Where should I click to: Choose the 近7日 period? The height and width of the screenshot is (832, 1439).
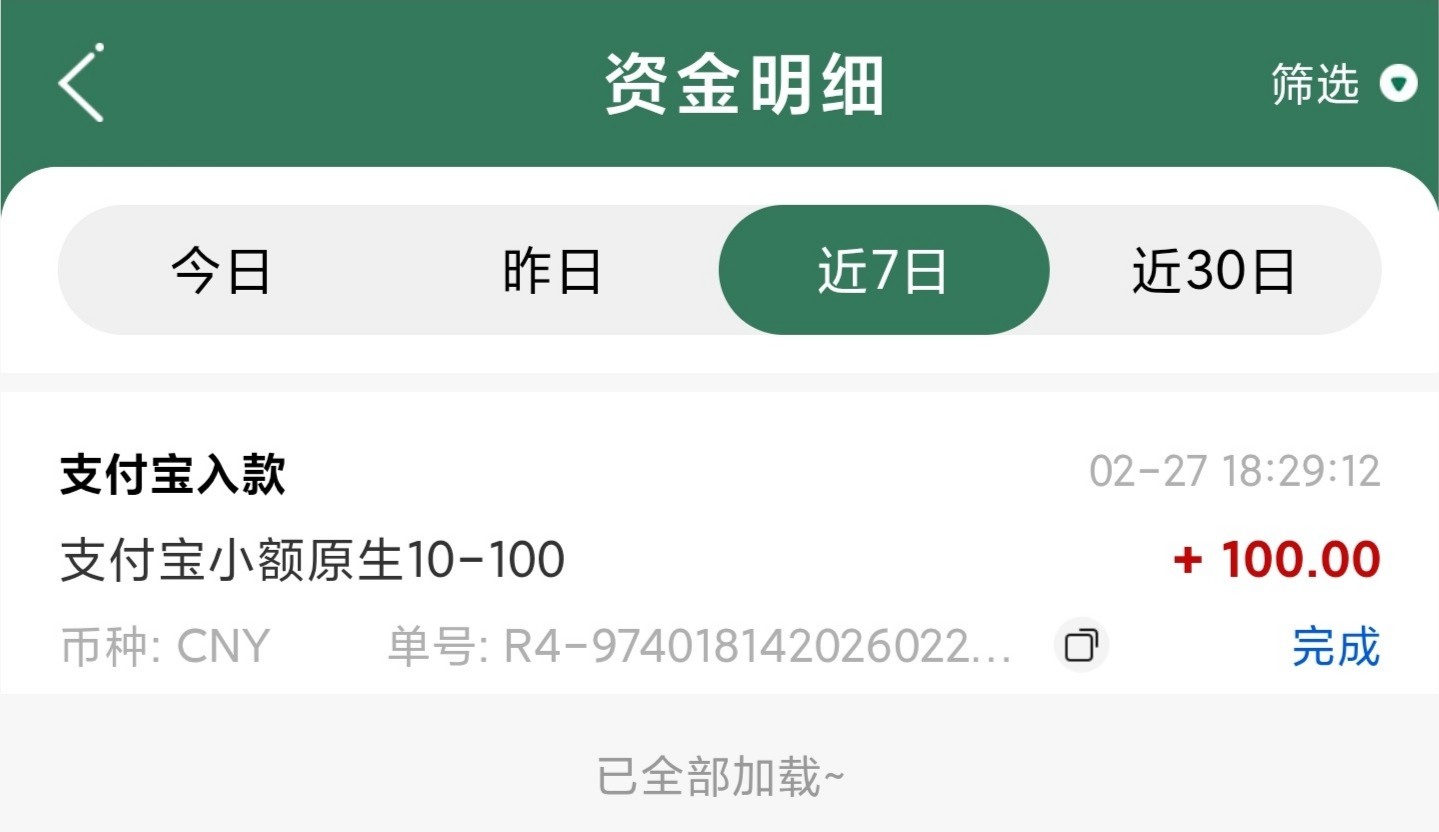click(883, 271)
